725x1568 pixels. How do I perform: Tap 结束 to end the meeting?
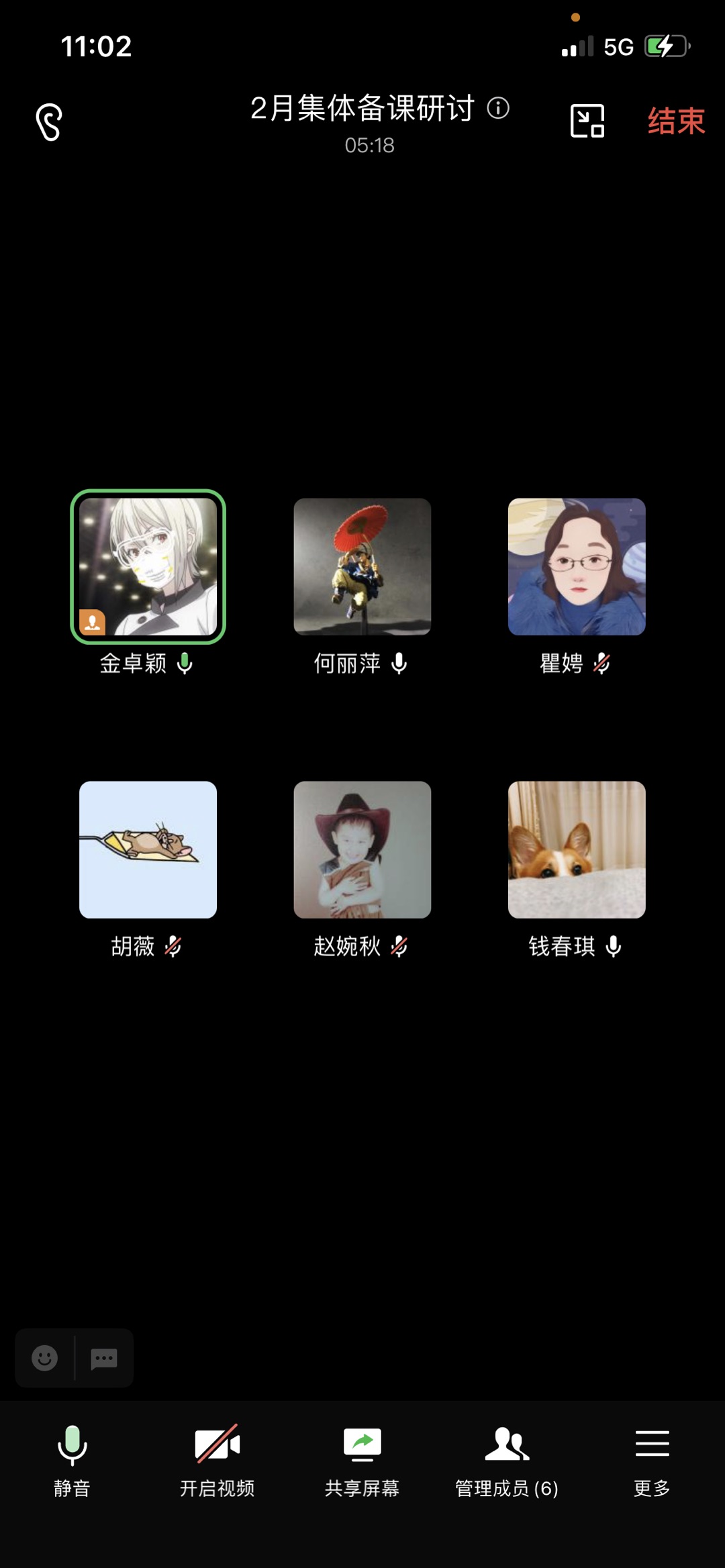click(x=675, y=121)
